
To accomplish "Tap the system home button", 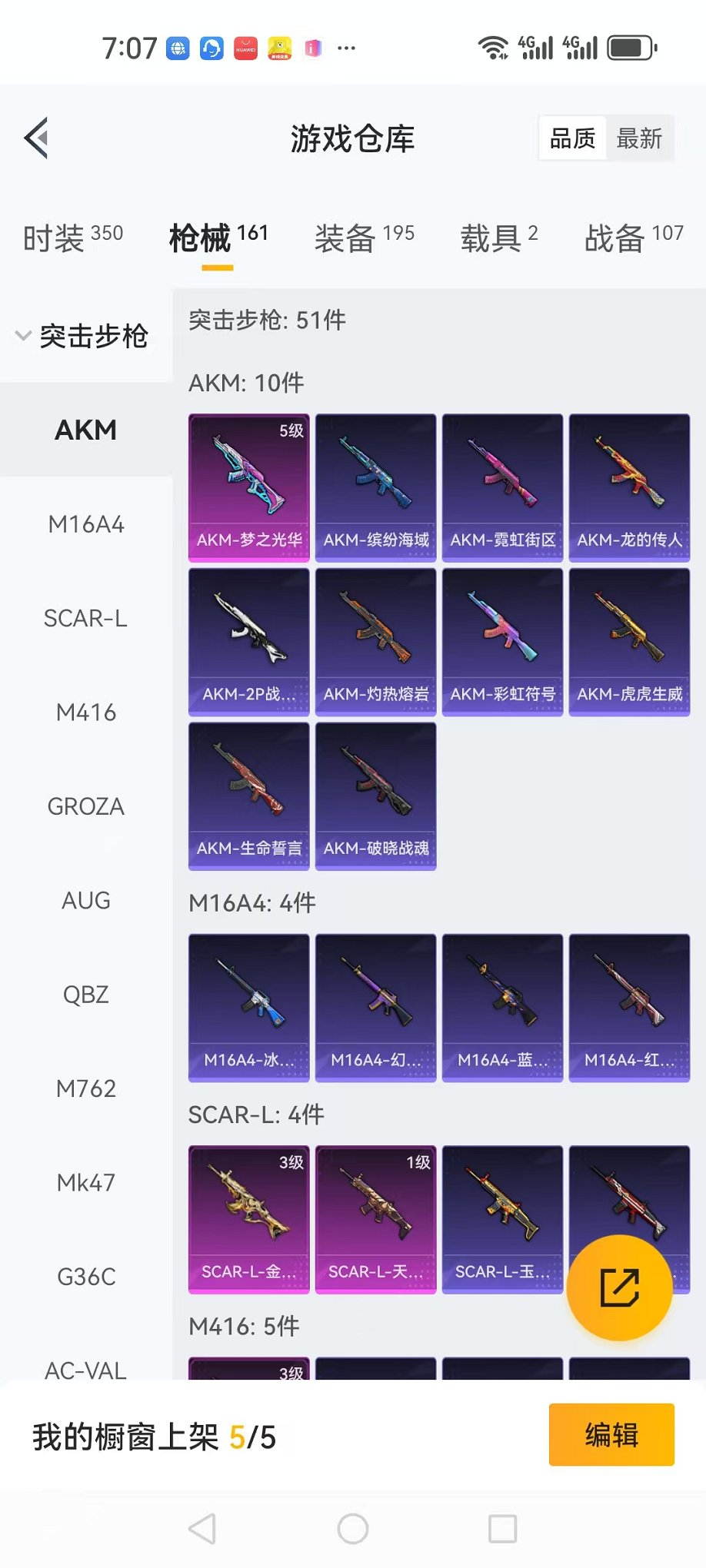I will [352, 1529].
